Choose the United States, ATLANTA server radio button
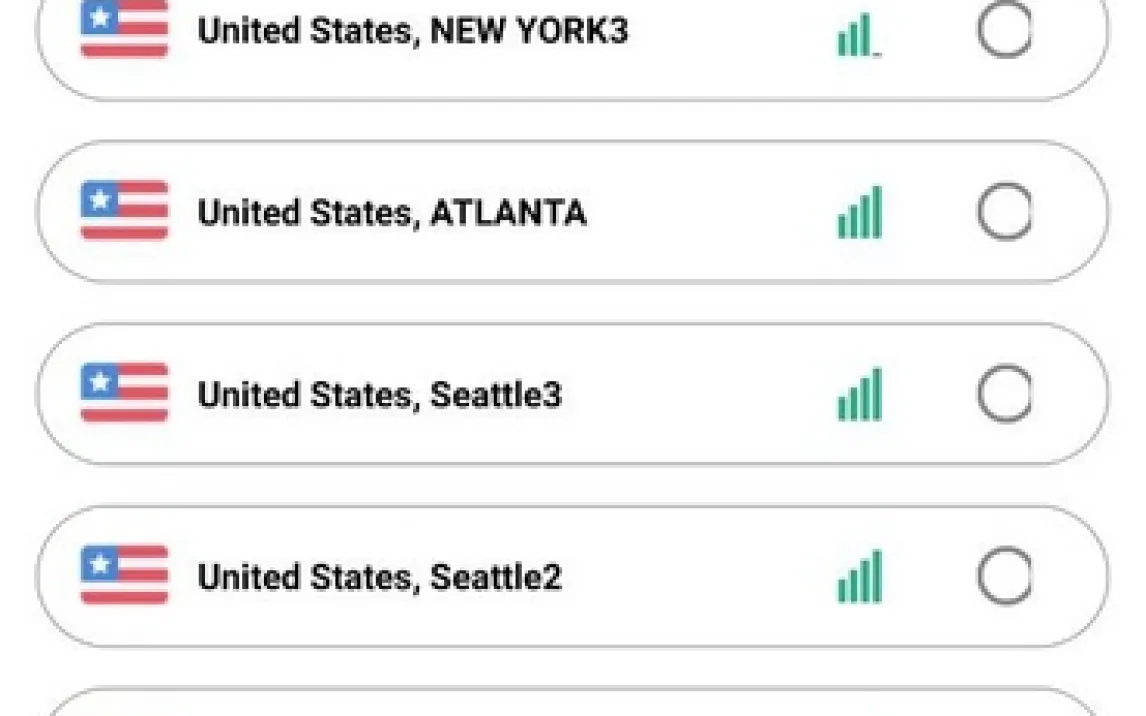This screenshot has height=716, width=1146. [x=1003, y=212]
